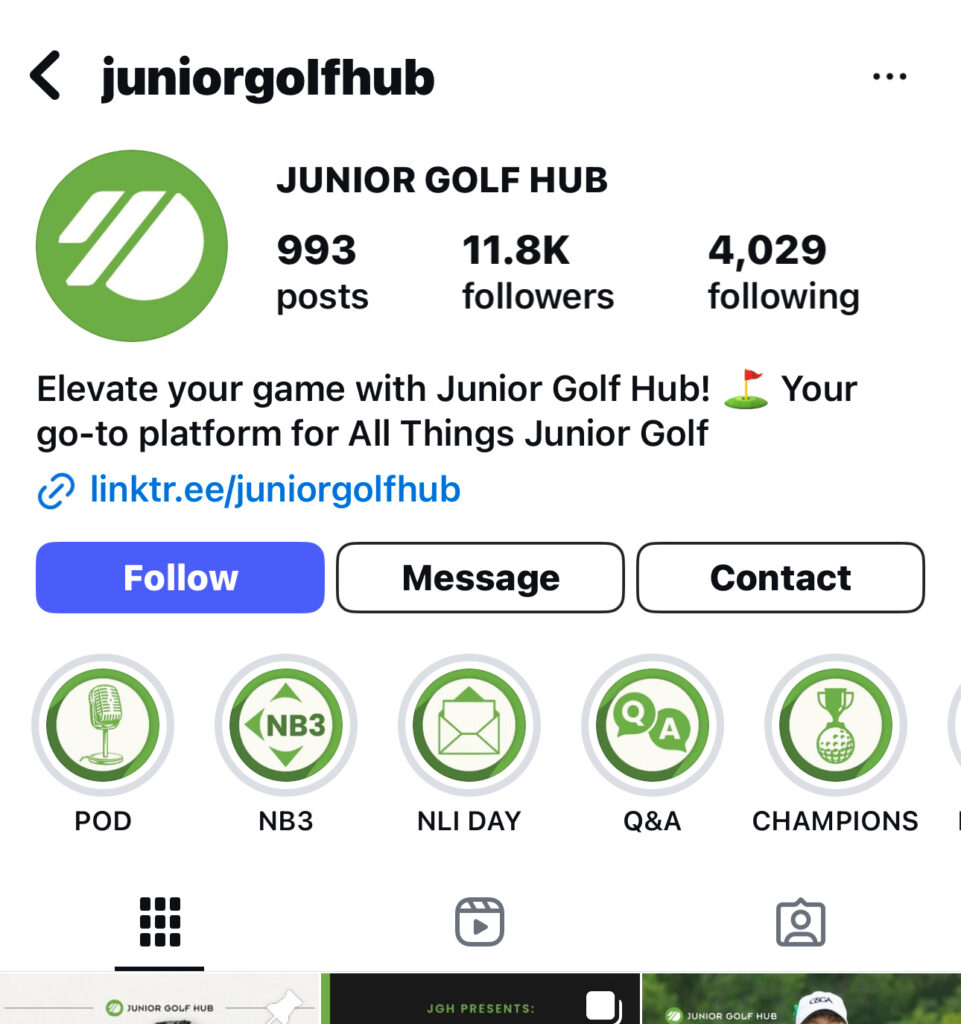
Task: Switch to the posts grid tab
Action: pos(160,922)
